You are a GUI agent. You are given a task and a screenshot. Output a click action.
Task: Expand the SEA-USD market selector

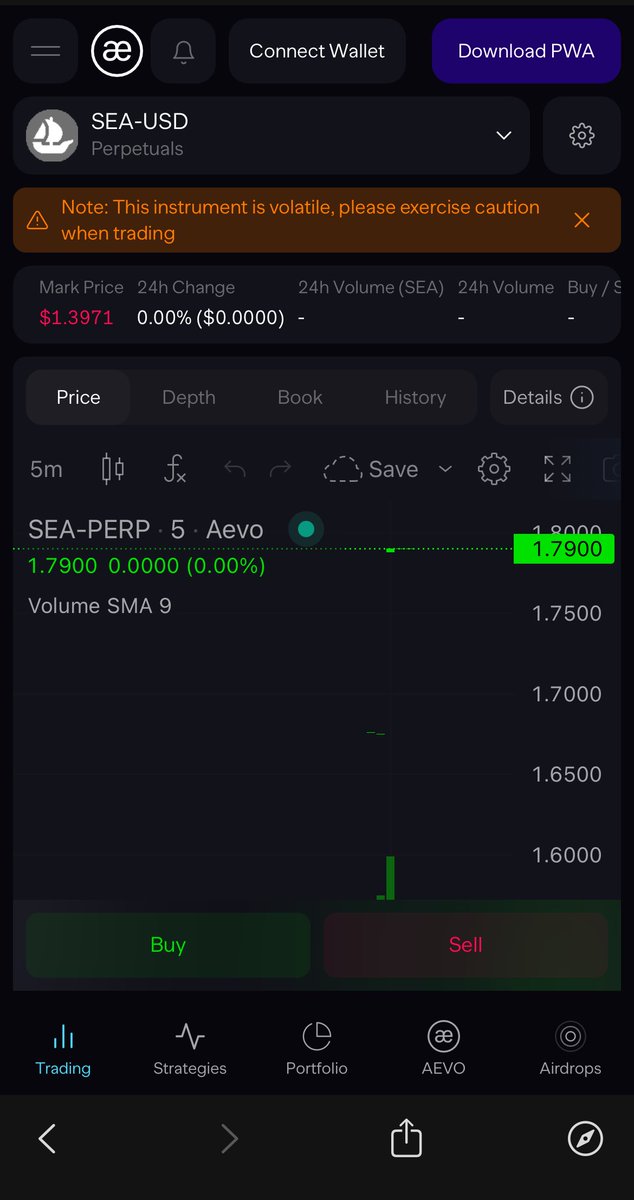click(272, 135)
